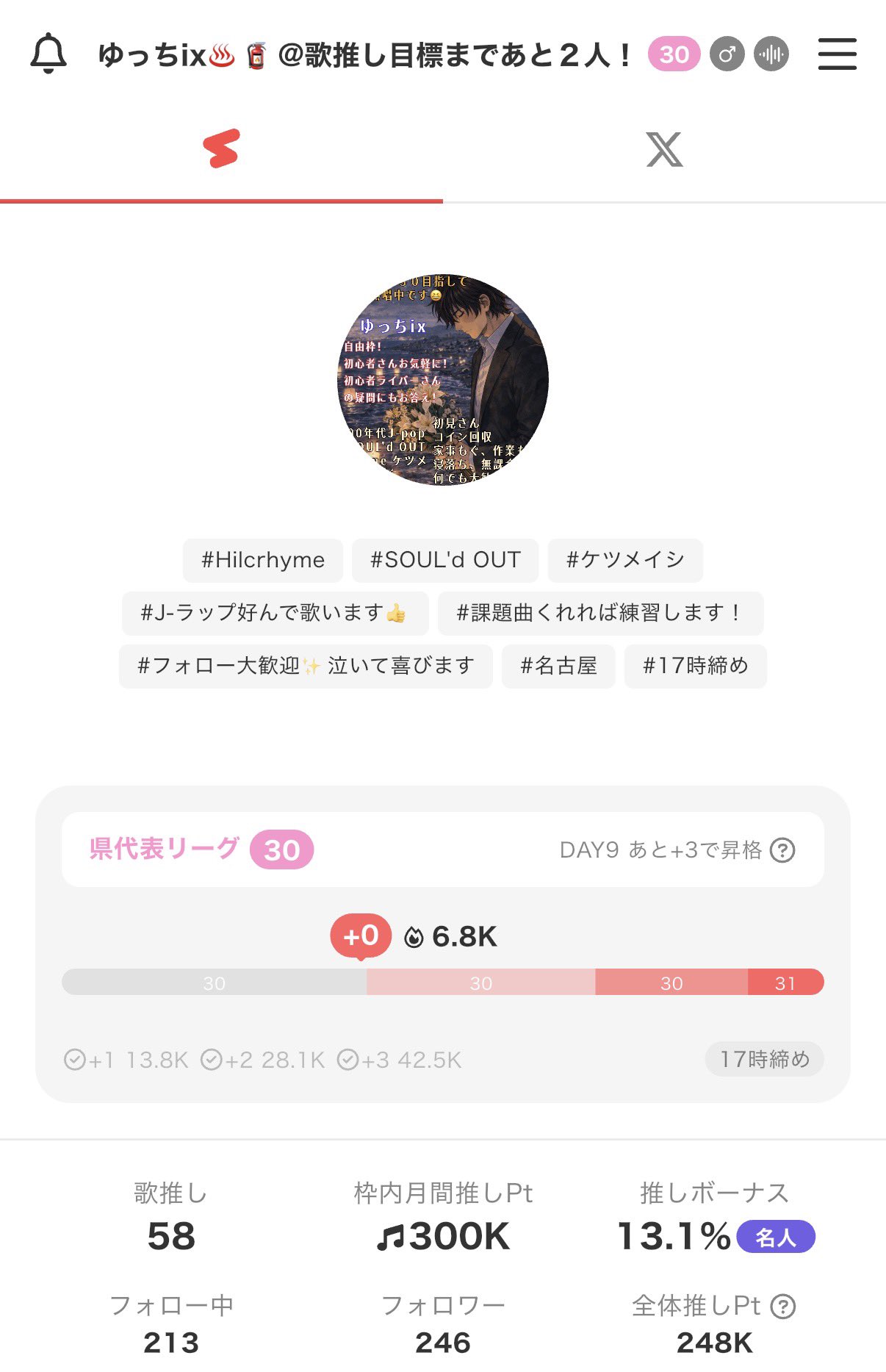The height and width of the screenshot is (1372, 886).
Task: Open the notifications bell
Action: pos(48,54)
